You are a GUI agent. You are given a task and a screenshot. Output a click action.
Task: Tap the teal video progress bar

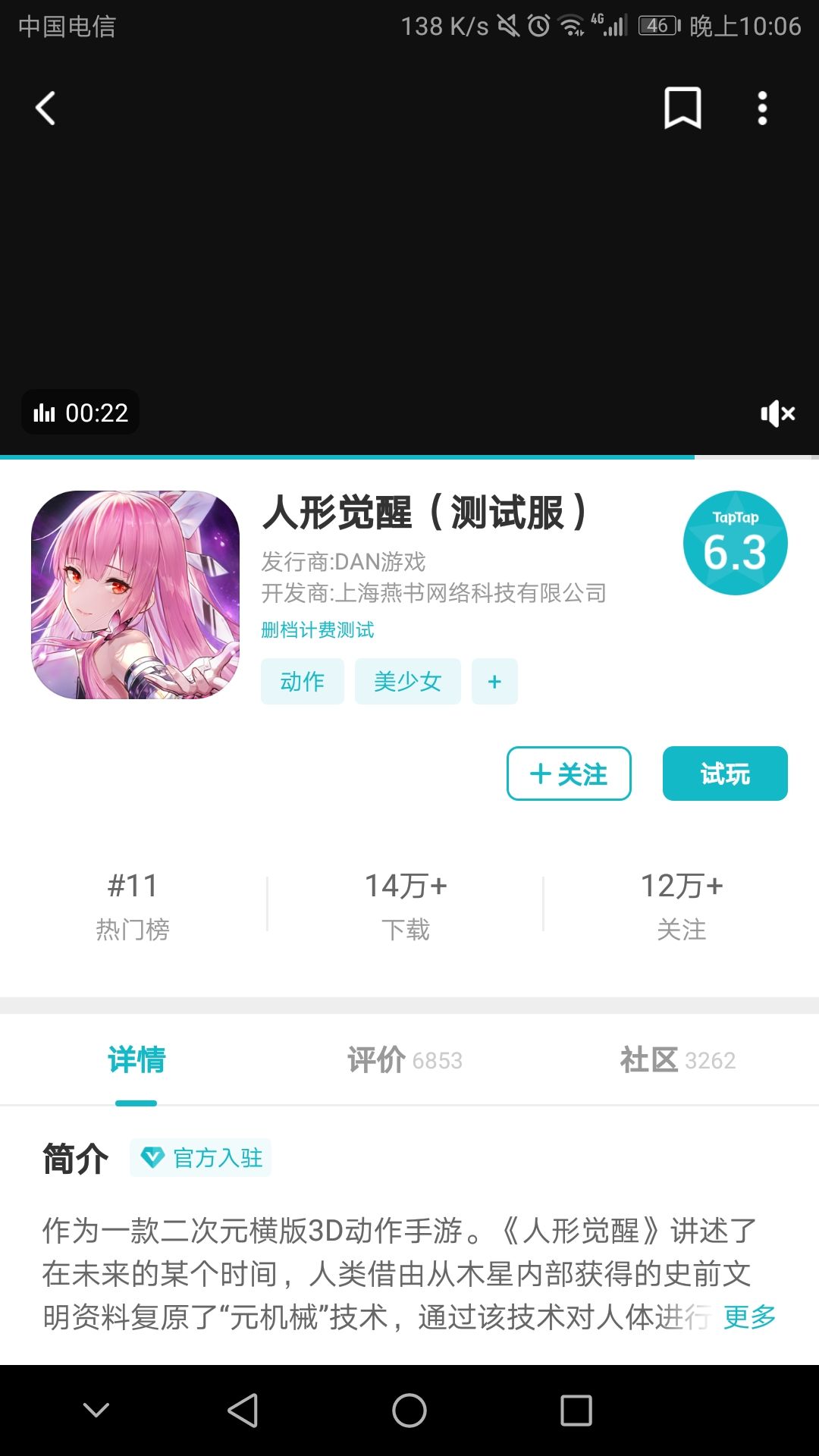pos(346,457)
